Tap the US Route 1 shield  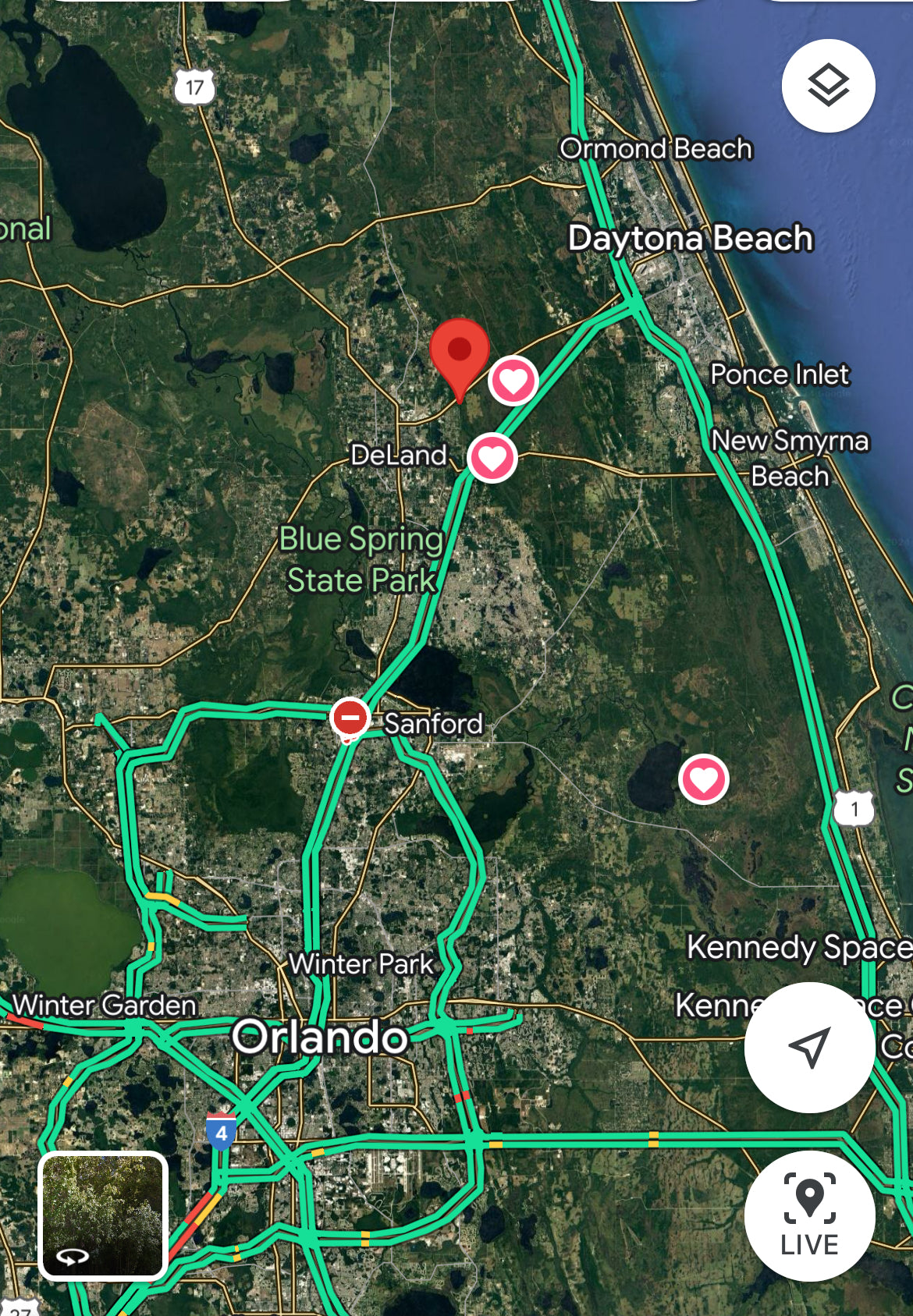click(855, 809)
